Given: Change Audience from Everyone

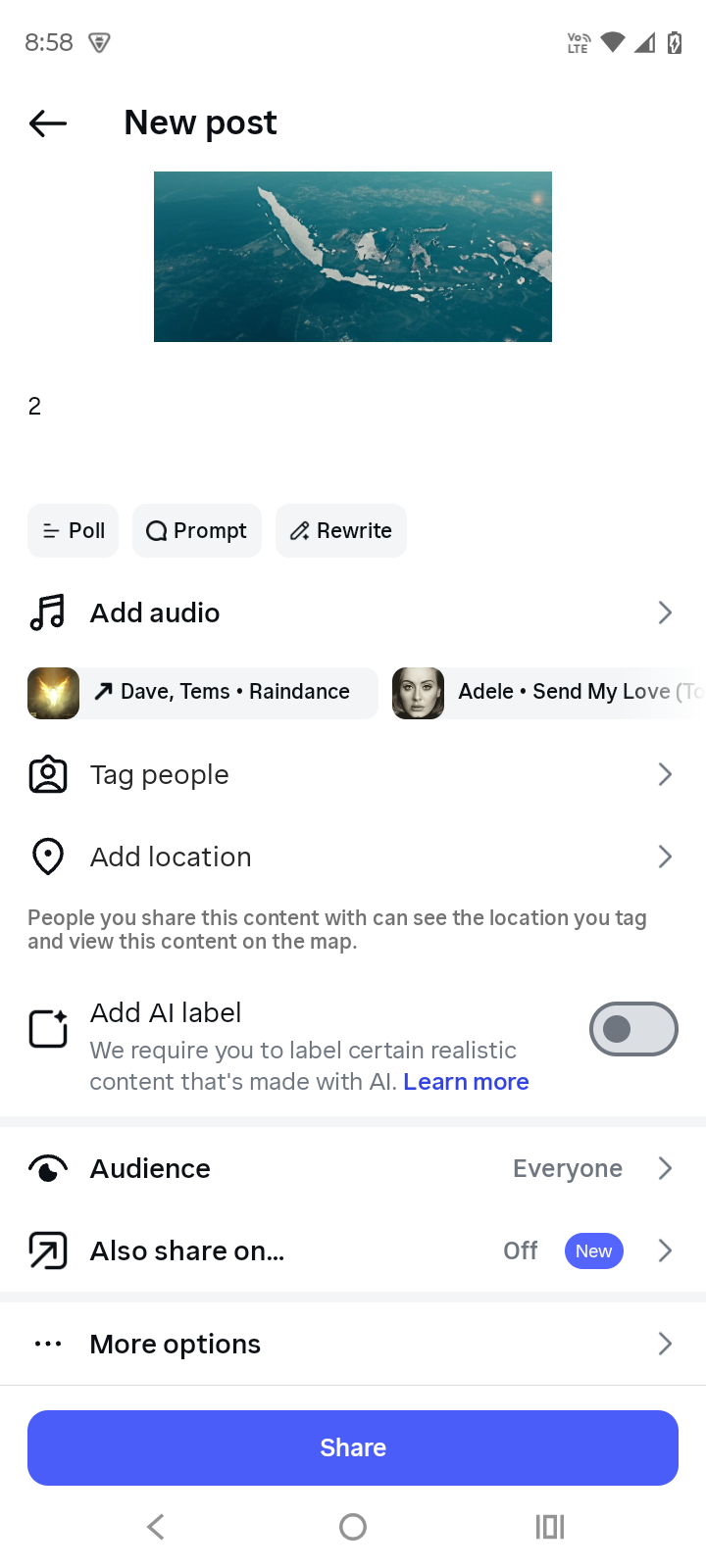Looking at the screenshot, I should [351, 1168].
